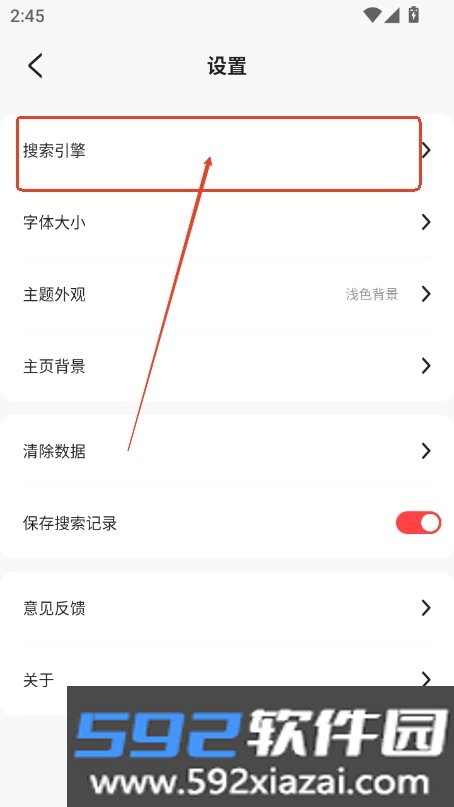
Task: Open the 搜索引擎 setting
Action: tap(227, 150)
